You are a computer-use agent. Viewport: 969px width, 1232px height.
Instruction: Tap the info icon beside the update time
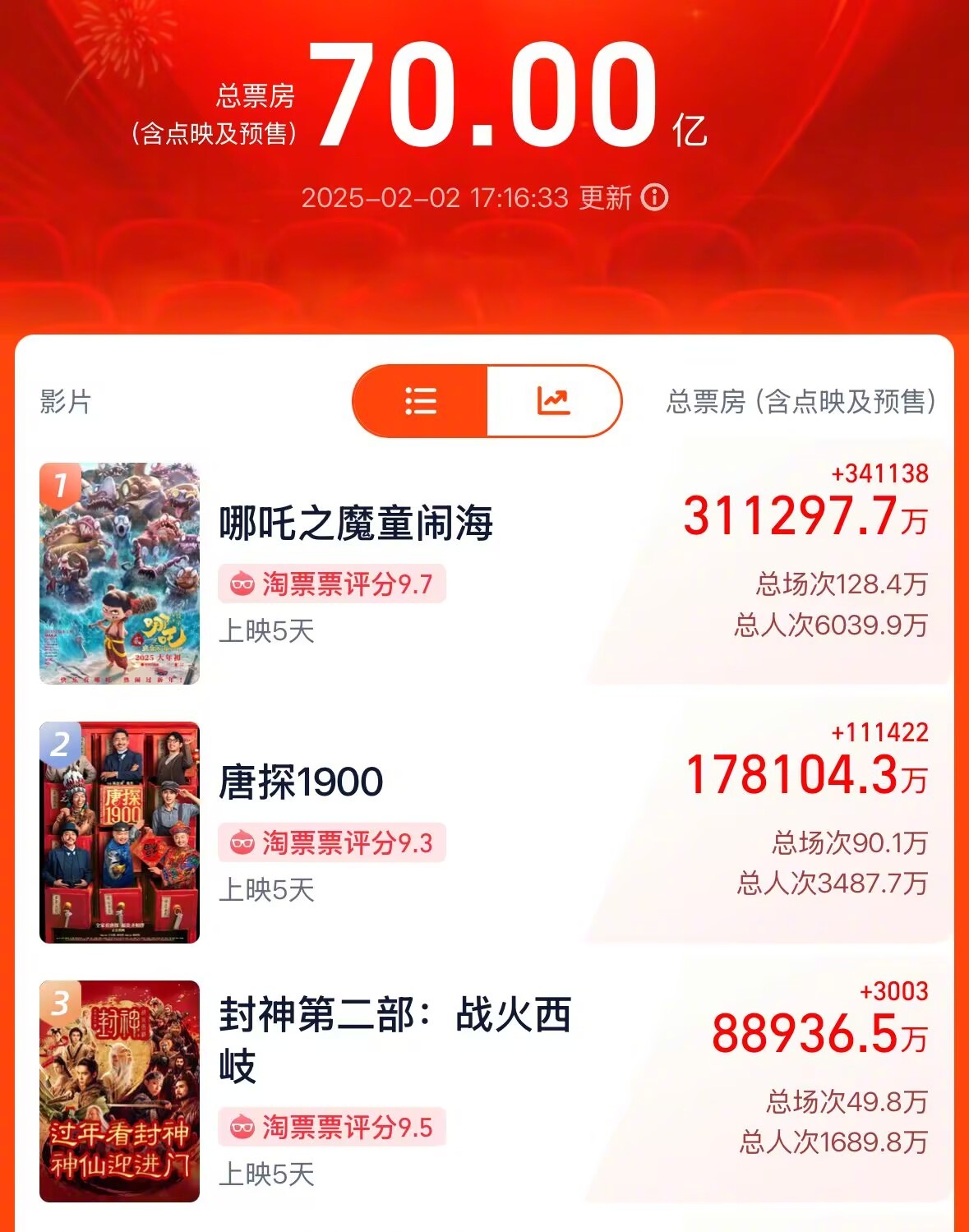point(653,196)
